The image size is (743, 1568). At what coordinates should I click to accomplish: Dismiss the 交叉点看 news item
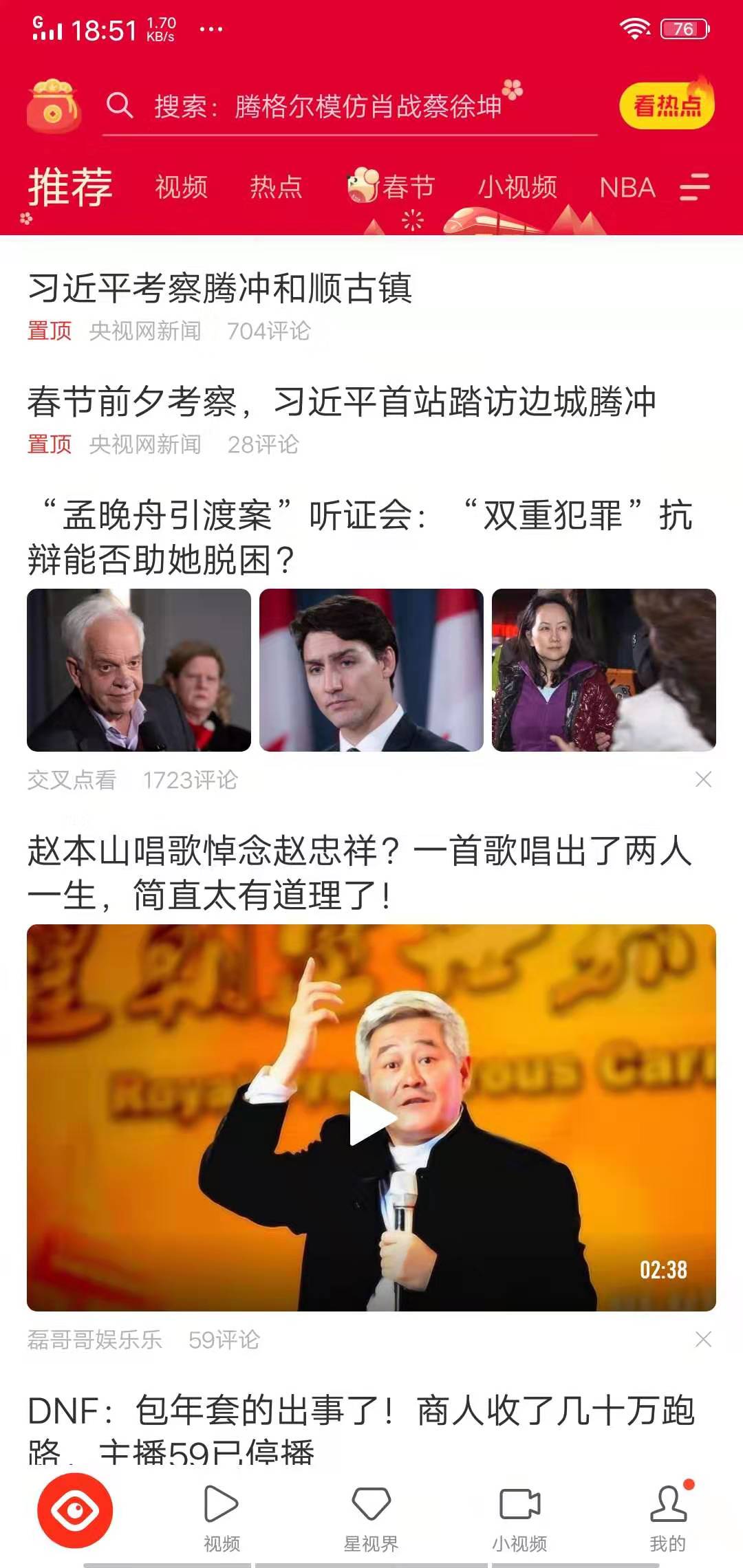(703, 779)
